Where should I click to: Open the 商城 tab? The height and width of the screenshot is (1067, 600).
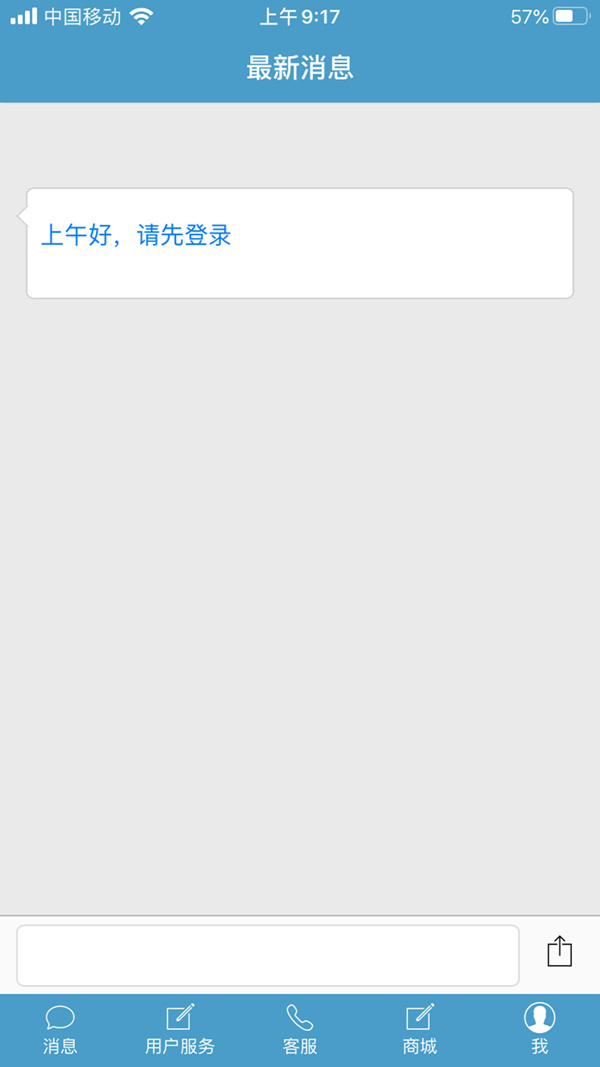tap(420, 1030)
